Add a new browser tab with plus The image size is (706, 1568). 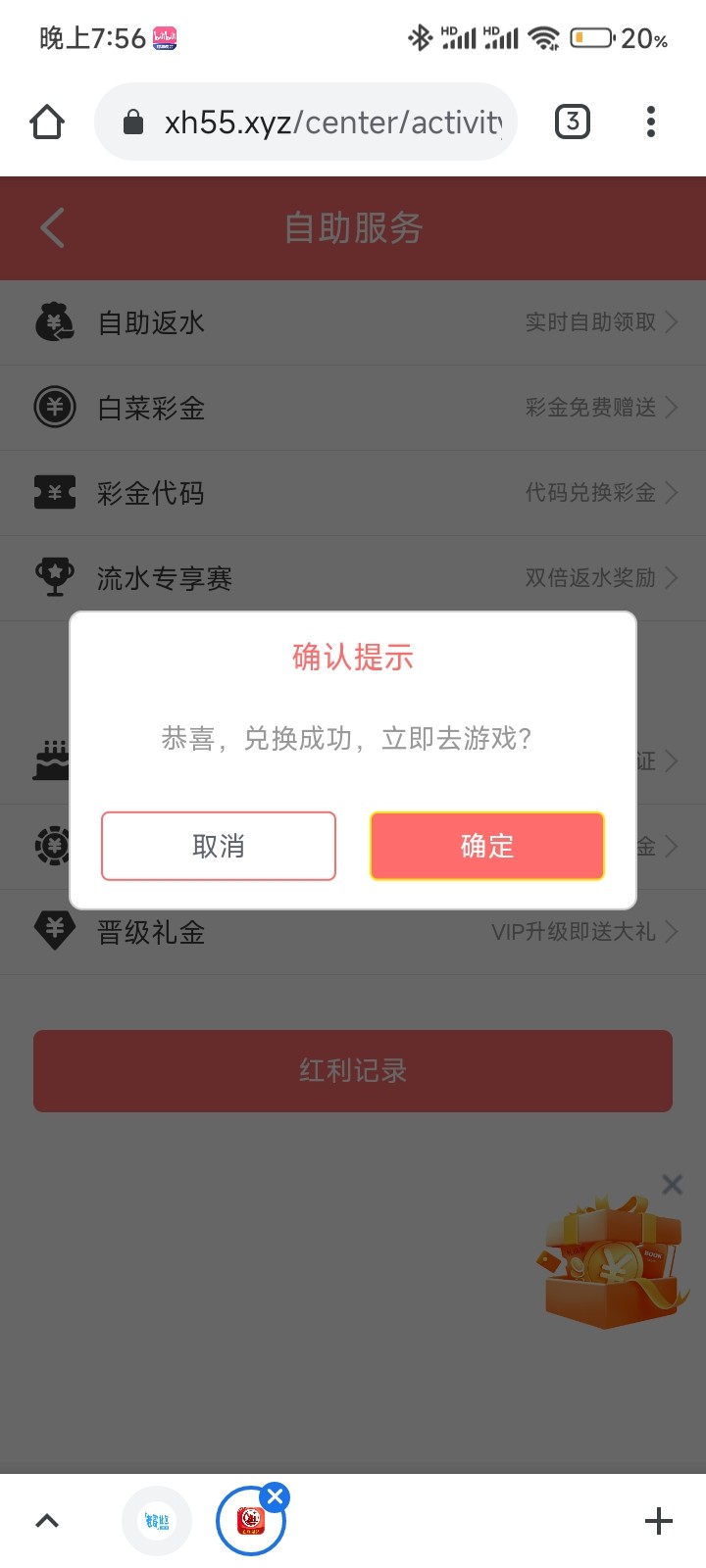(659, 1521)
